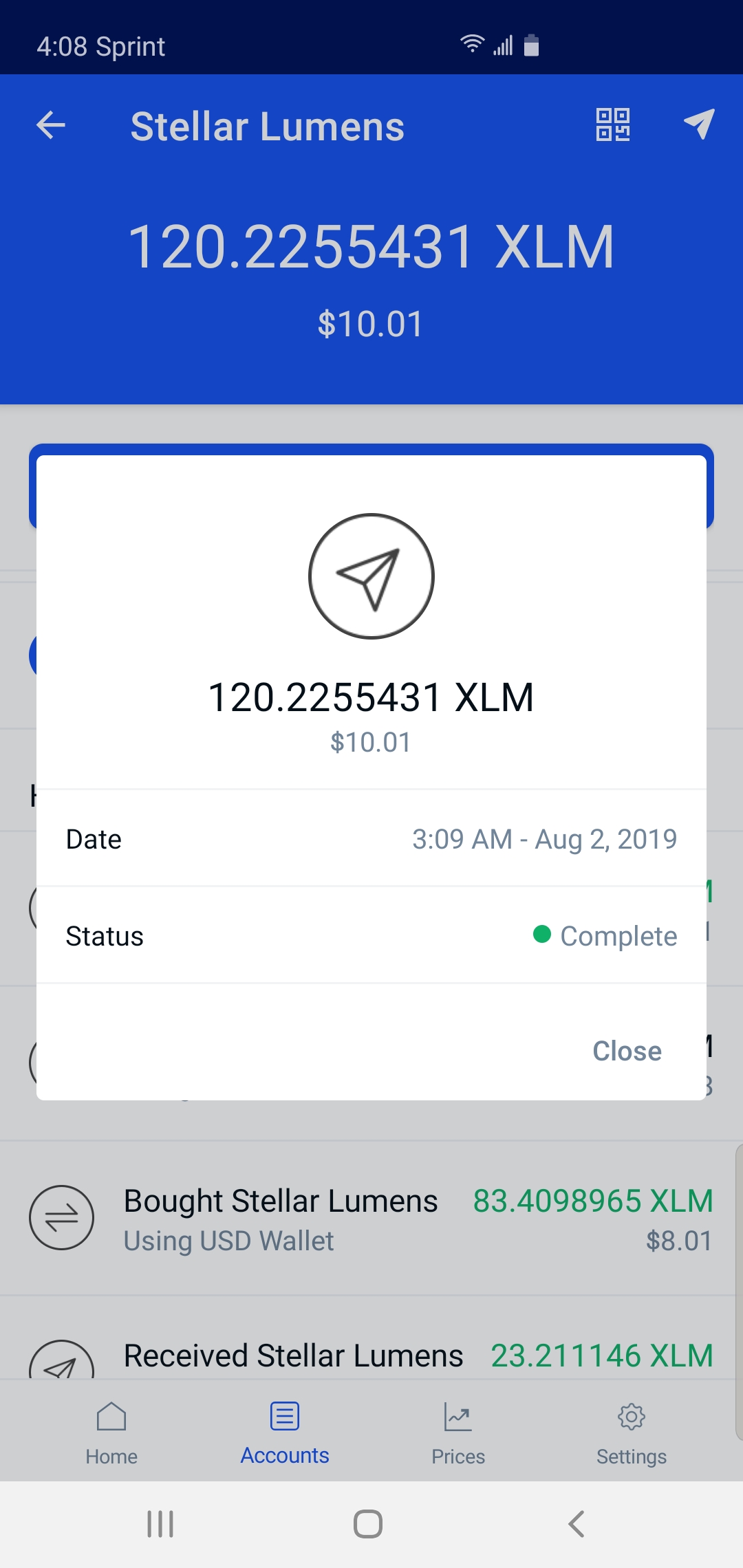Open the Received Stellar Lumens transaction

tap(371, 1356)
